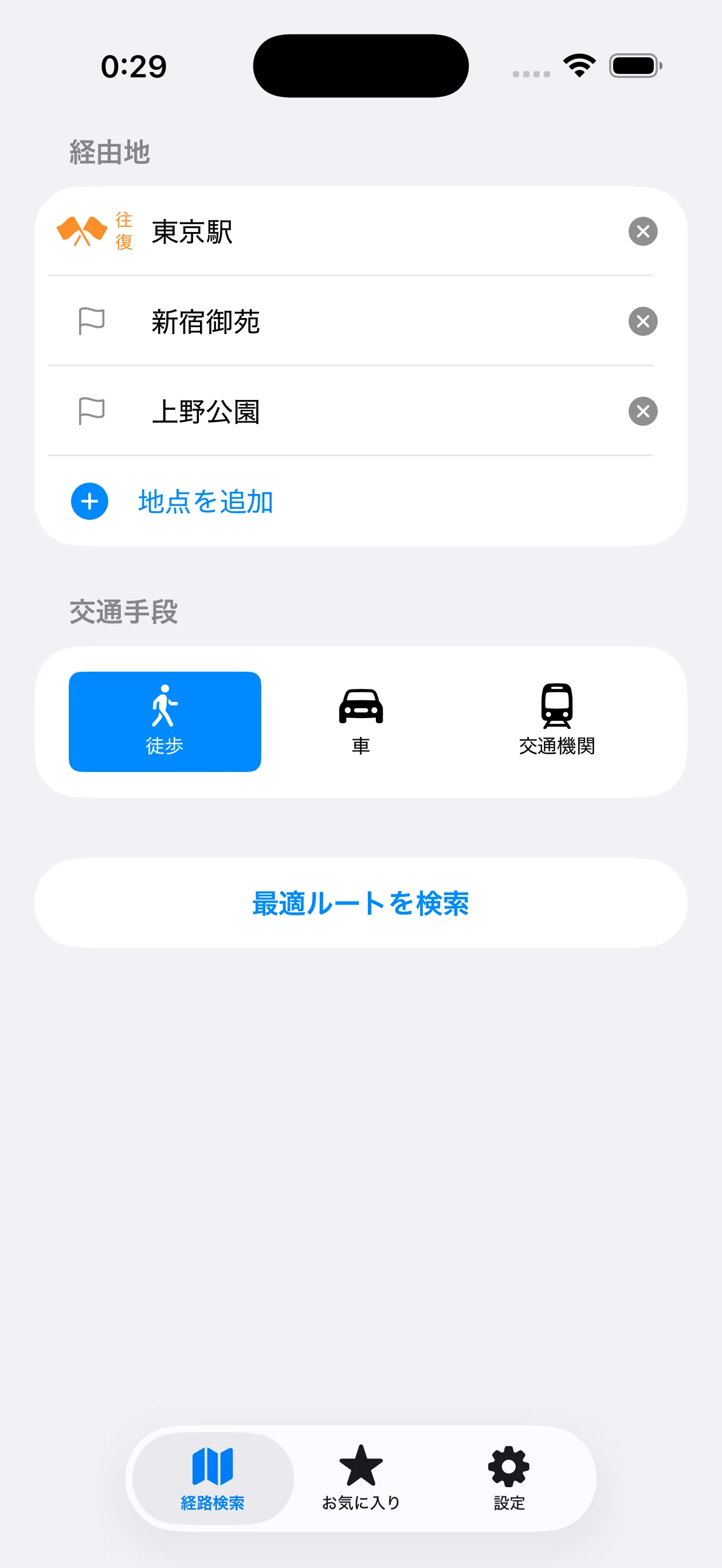Open the 新宿御苑 waypoint row
Image resolution: width=722 pixels, height=1568 pixels.
tap(365, 322)
